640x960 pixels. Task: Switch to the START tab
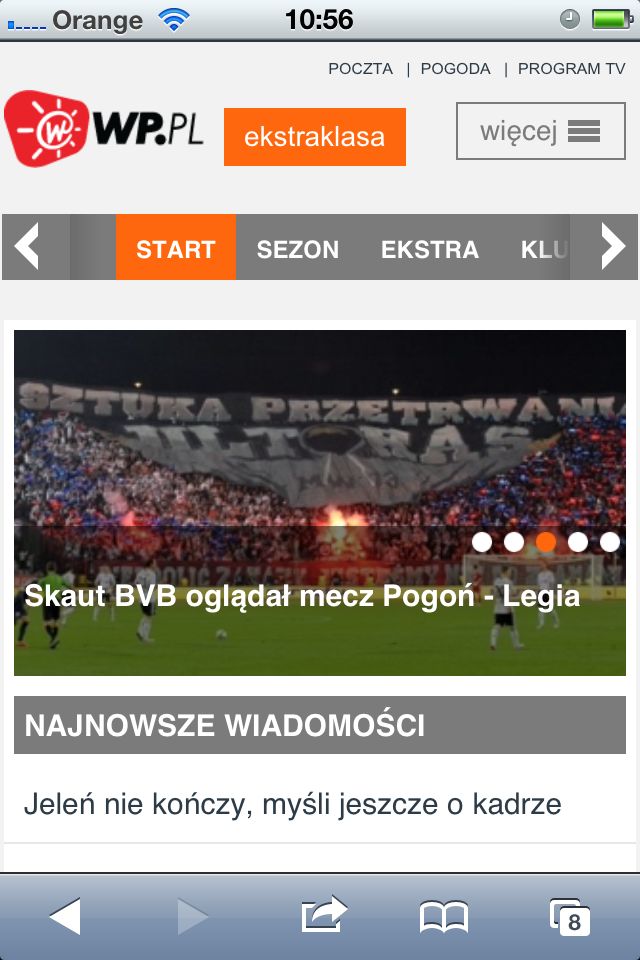point(176,248)
